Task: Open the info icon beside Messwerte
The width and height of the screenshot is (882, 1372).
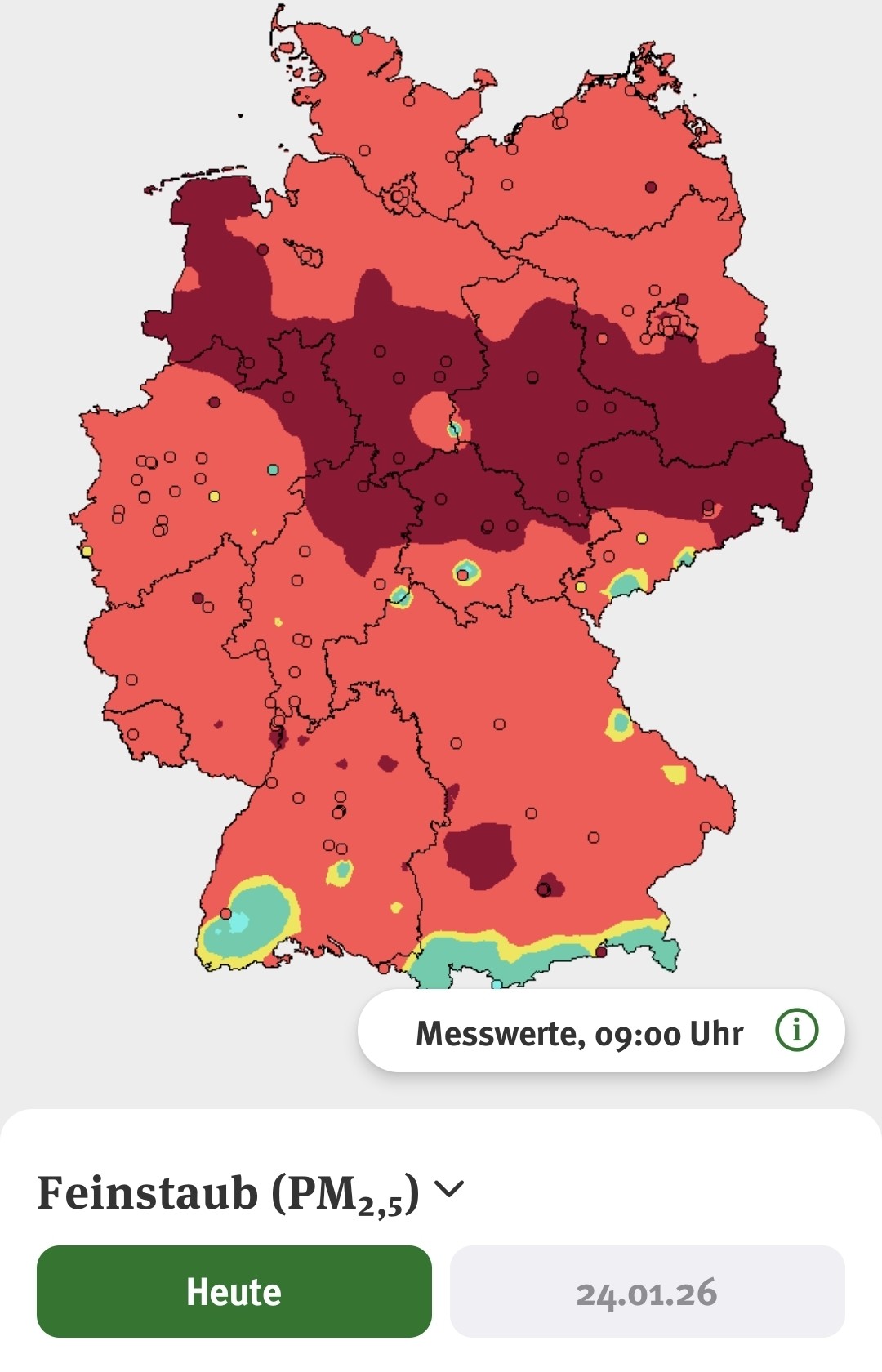Action: coord(796,1031)
